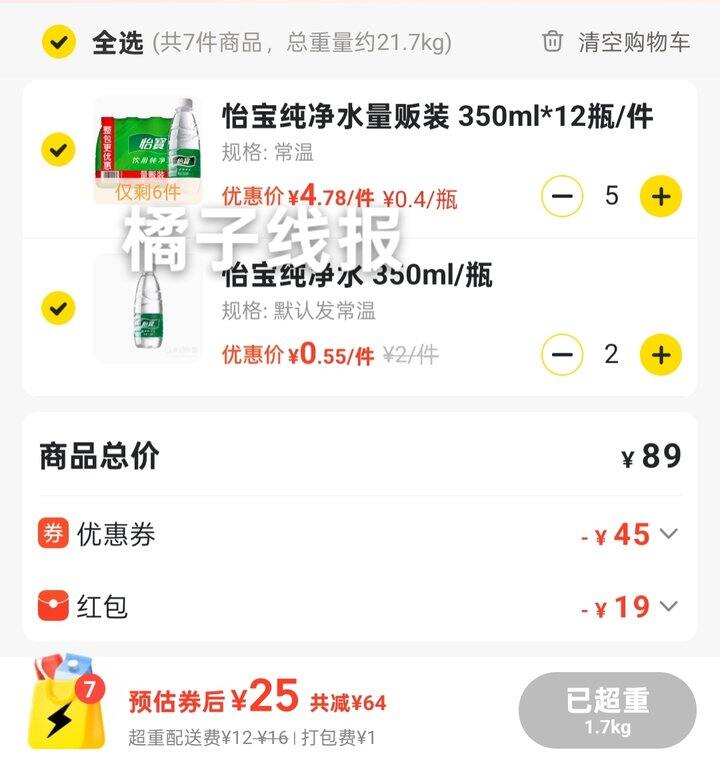This screenshot has height=764, width=720.
Task: Uncheck the 怡宝纯净水量贩装 12-bottle pack item
Action: [59, 150]
